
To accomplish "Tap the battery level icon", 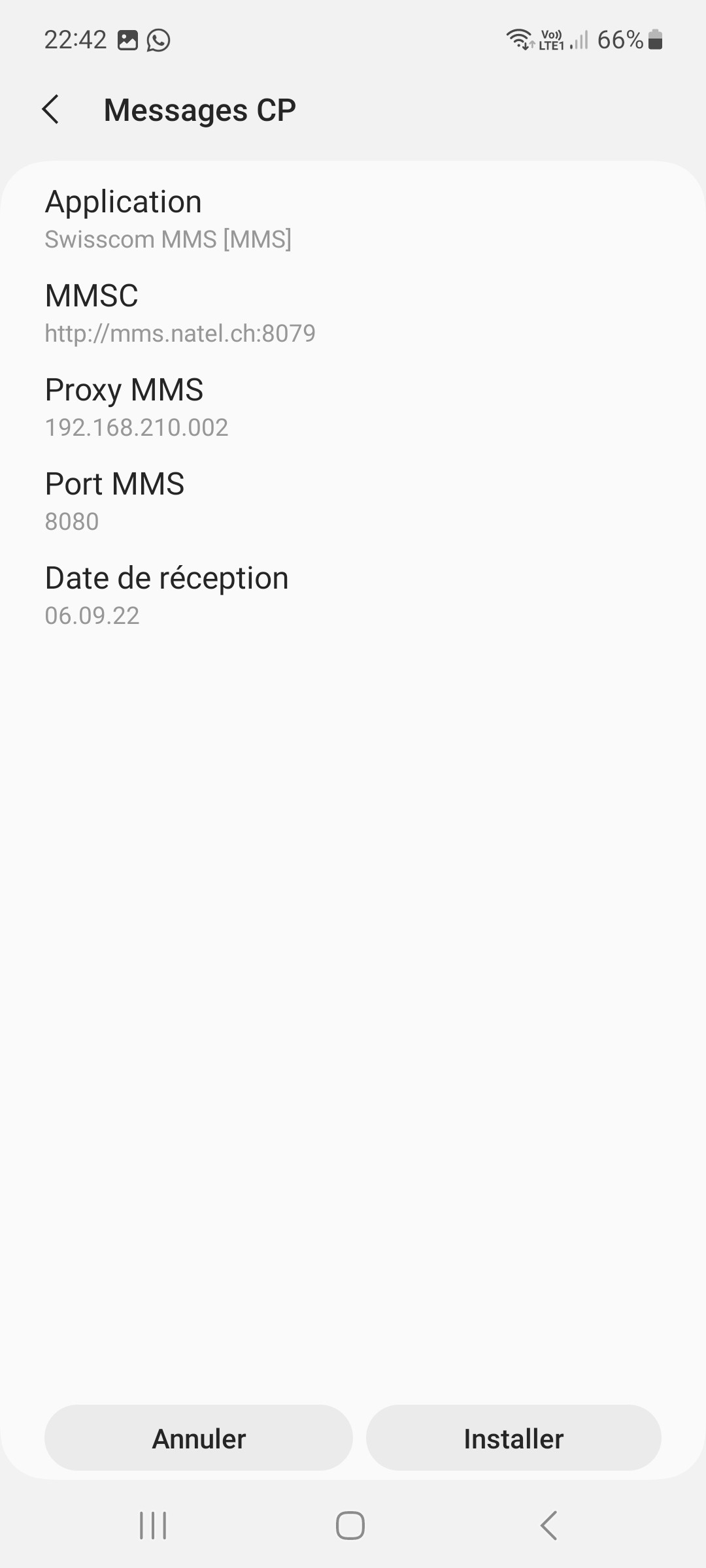I will (x=656, y=40).
